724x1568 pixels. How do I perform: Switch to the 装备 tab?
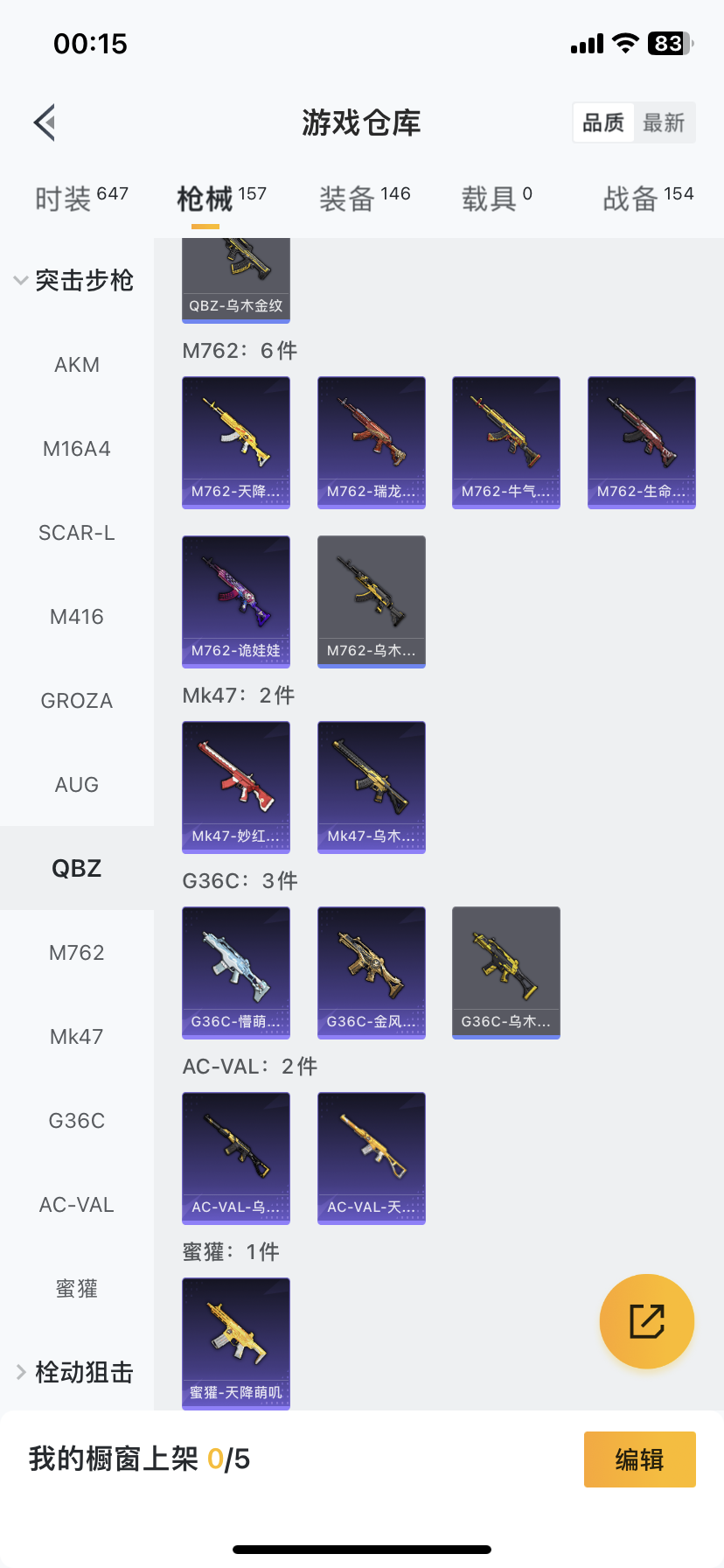(x=364, y=199)
